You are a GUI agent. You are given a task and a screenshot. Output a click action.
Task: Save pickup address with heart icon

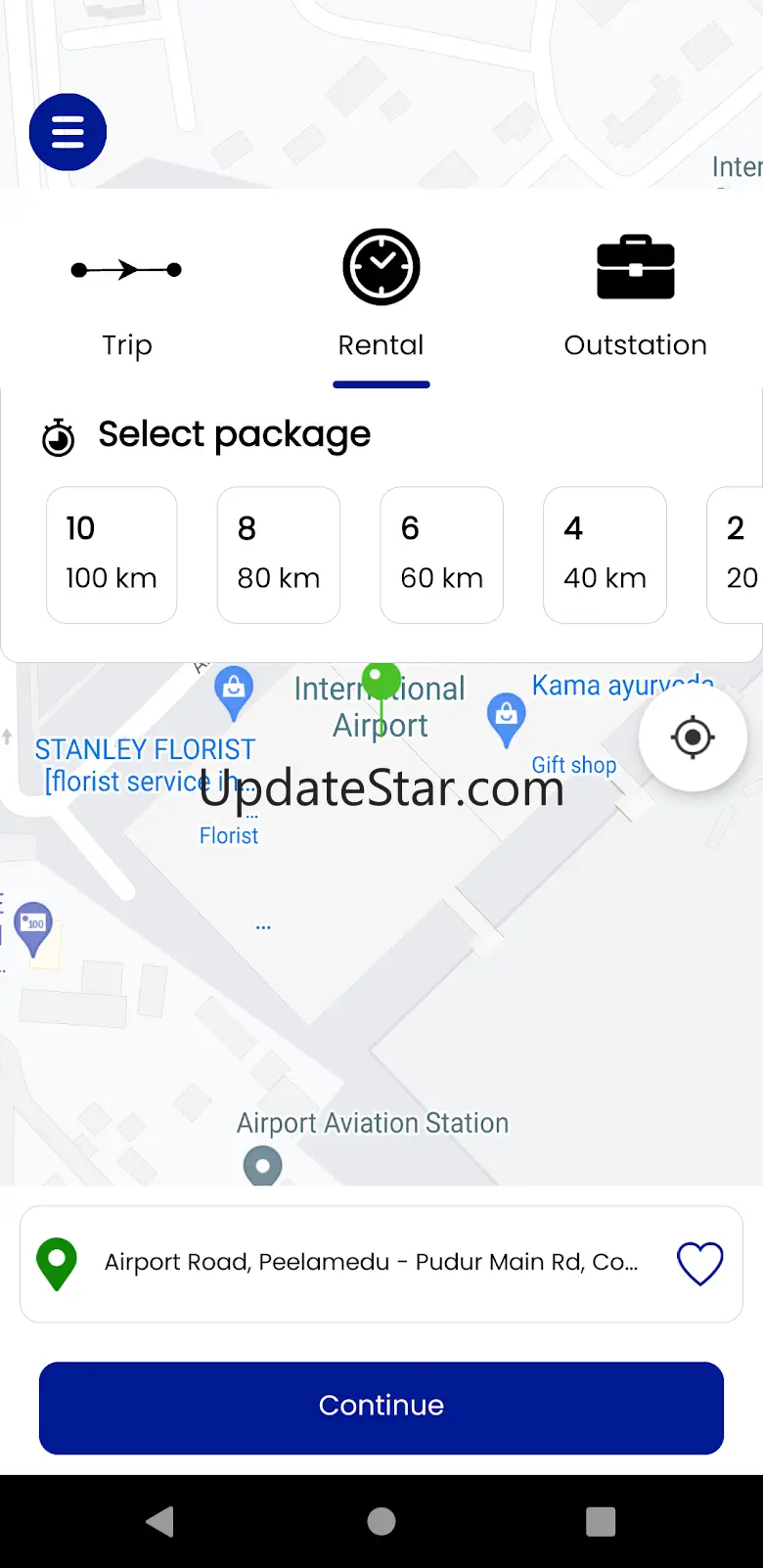pyautogui.click(x=700, y=1263)
